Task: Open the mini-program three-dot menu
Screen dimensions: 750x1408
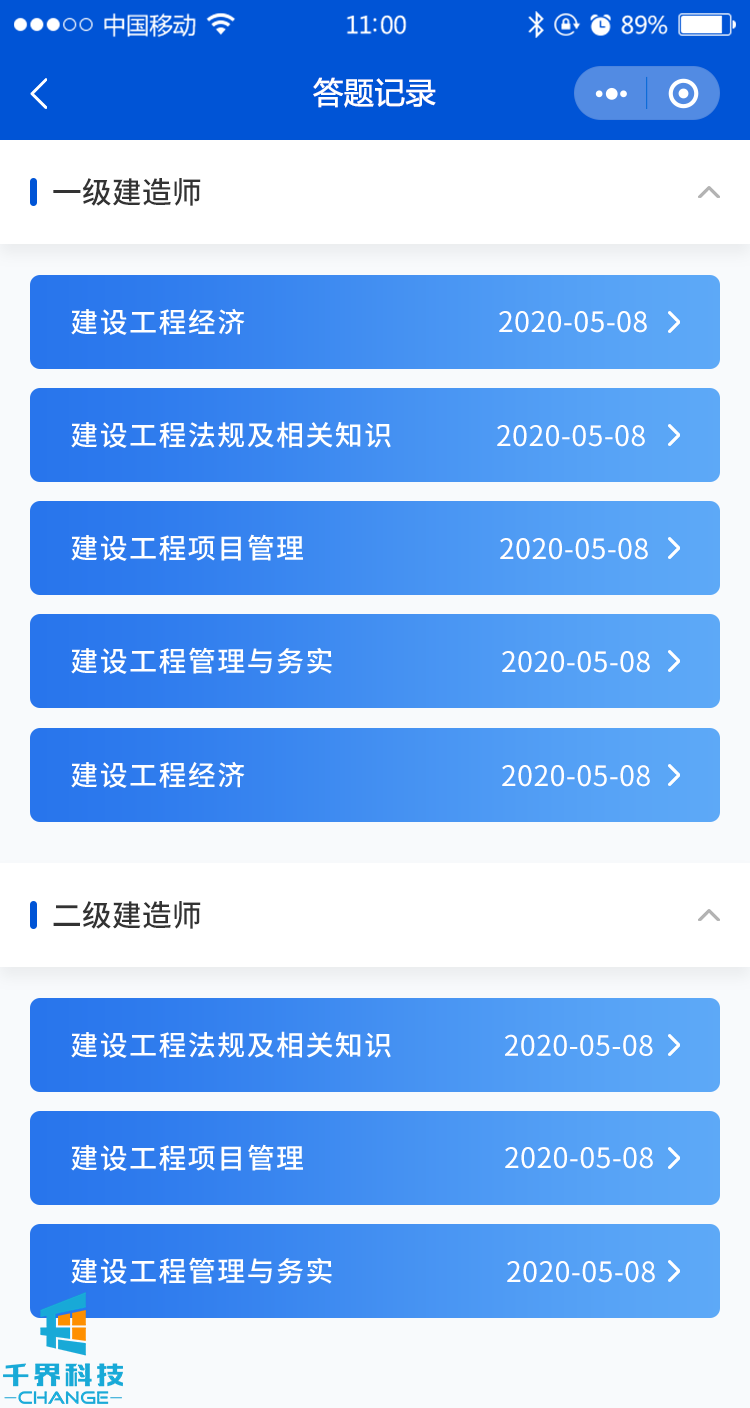Action: [611, 94]
